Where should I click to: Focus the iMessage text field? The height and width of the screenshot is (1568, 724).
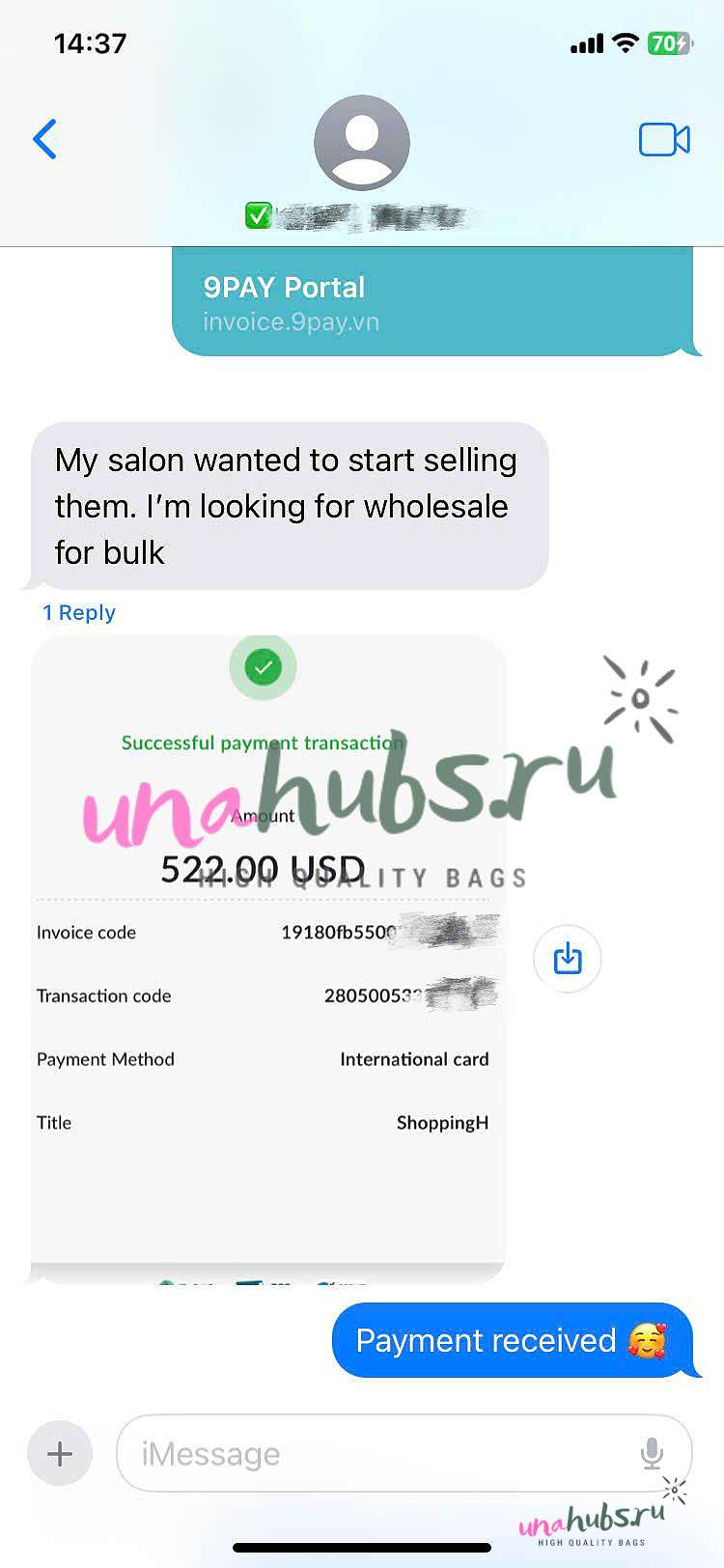point(376,1453)
